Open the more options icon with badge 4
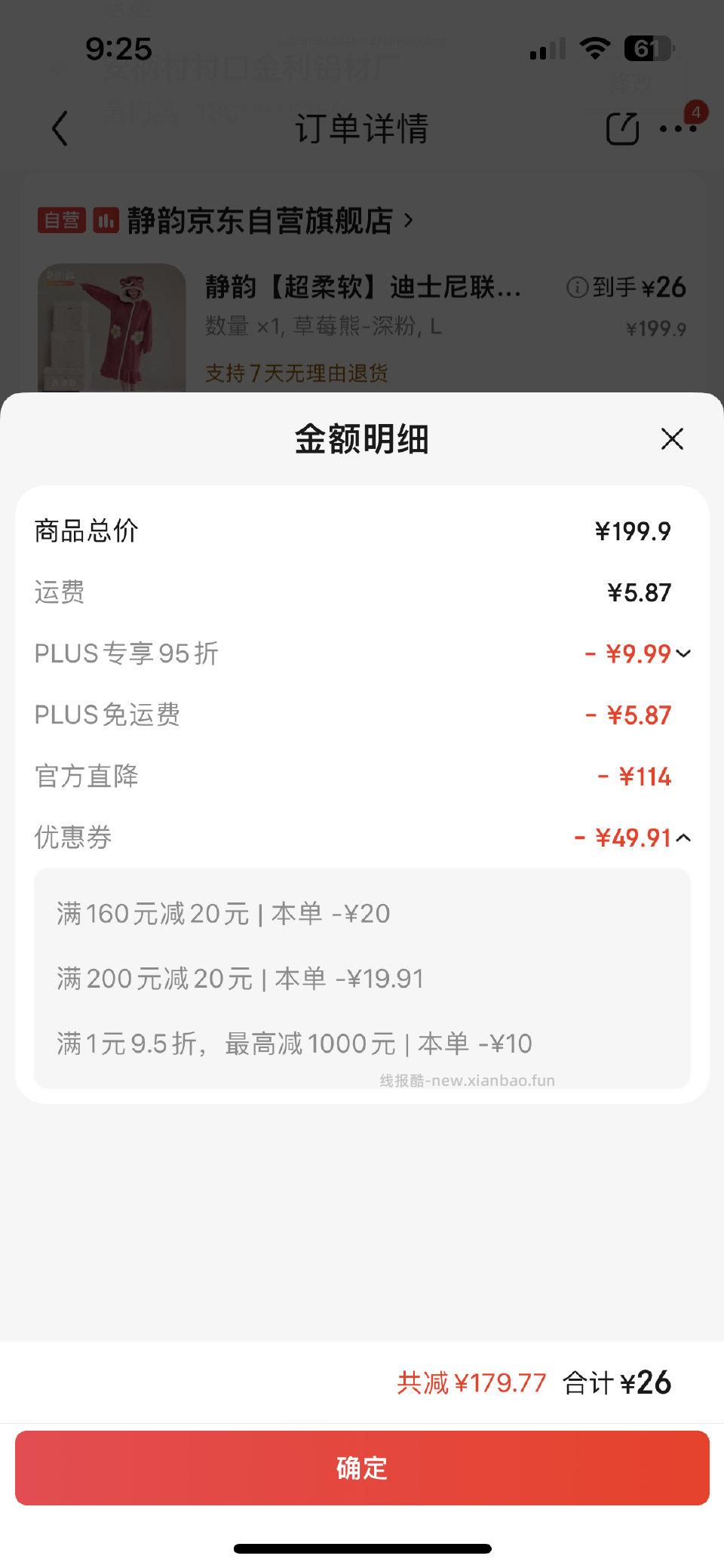This screenshot has height=1568, width=724. [677, 130]
